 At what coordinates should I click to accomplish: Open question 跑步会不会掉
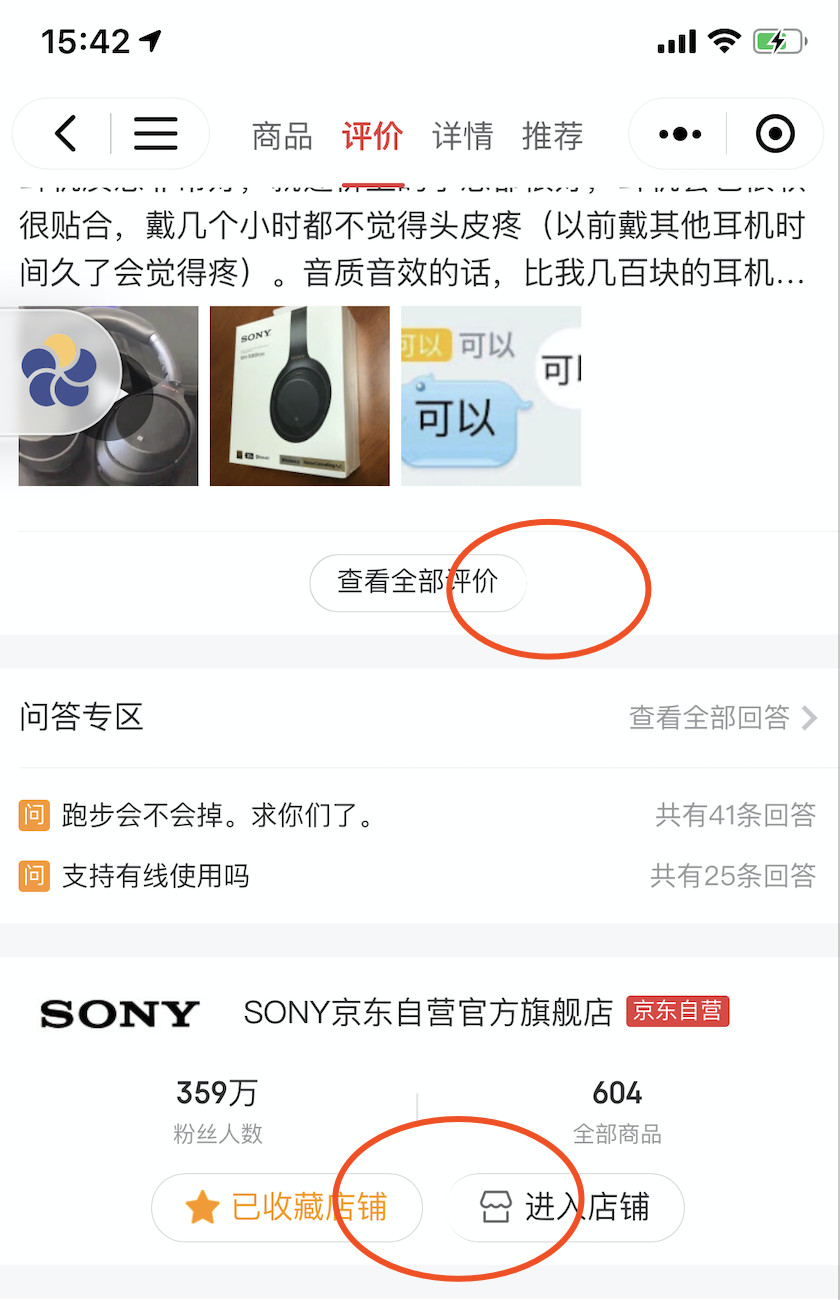point(218,815)
